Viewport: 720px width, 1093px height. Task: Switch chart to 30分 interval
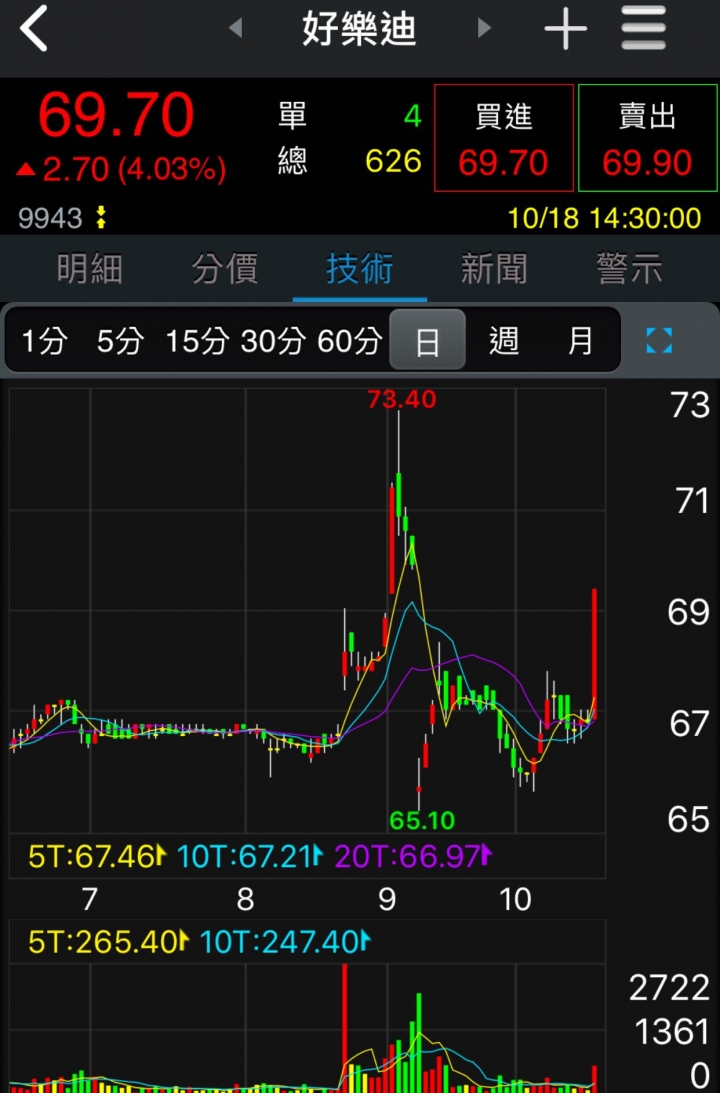click(x=273, y=342)
